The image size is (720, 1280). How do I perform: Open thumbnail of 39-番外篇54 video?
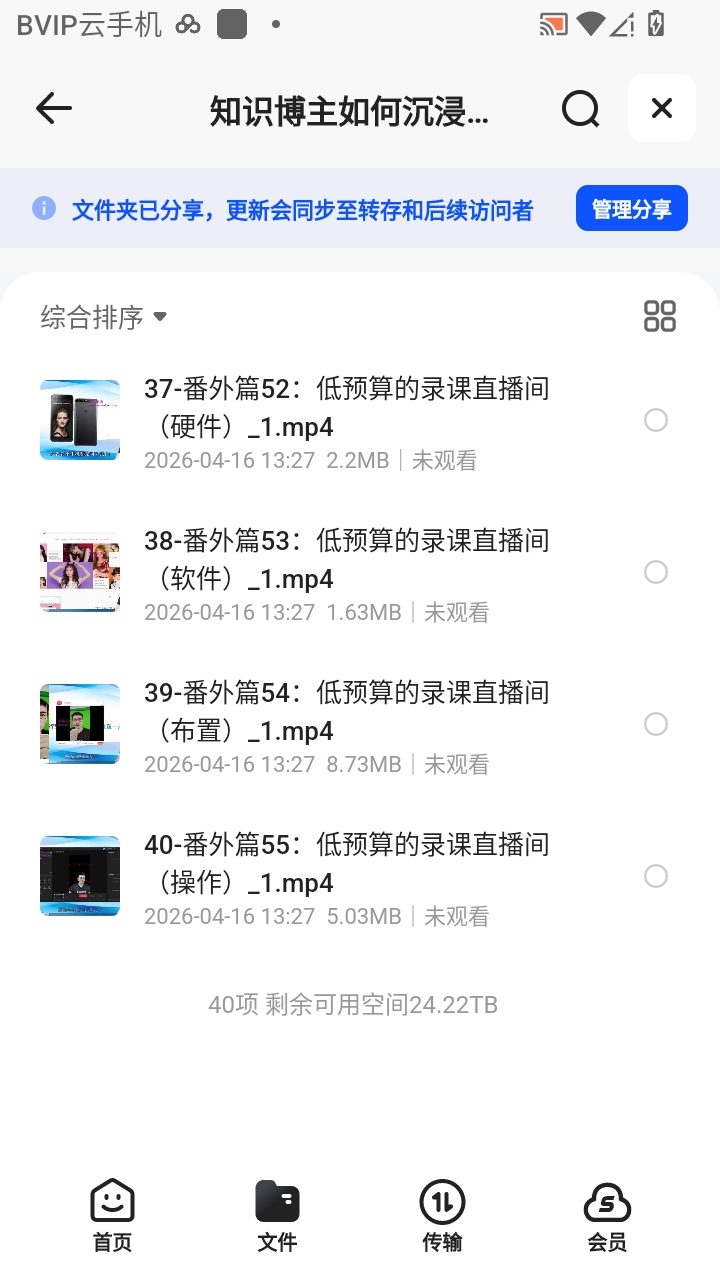79,723
